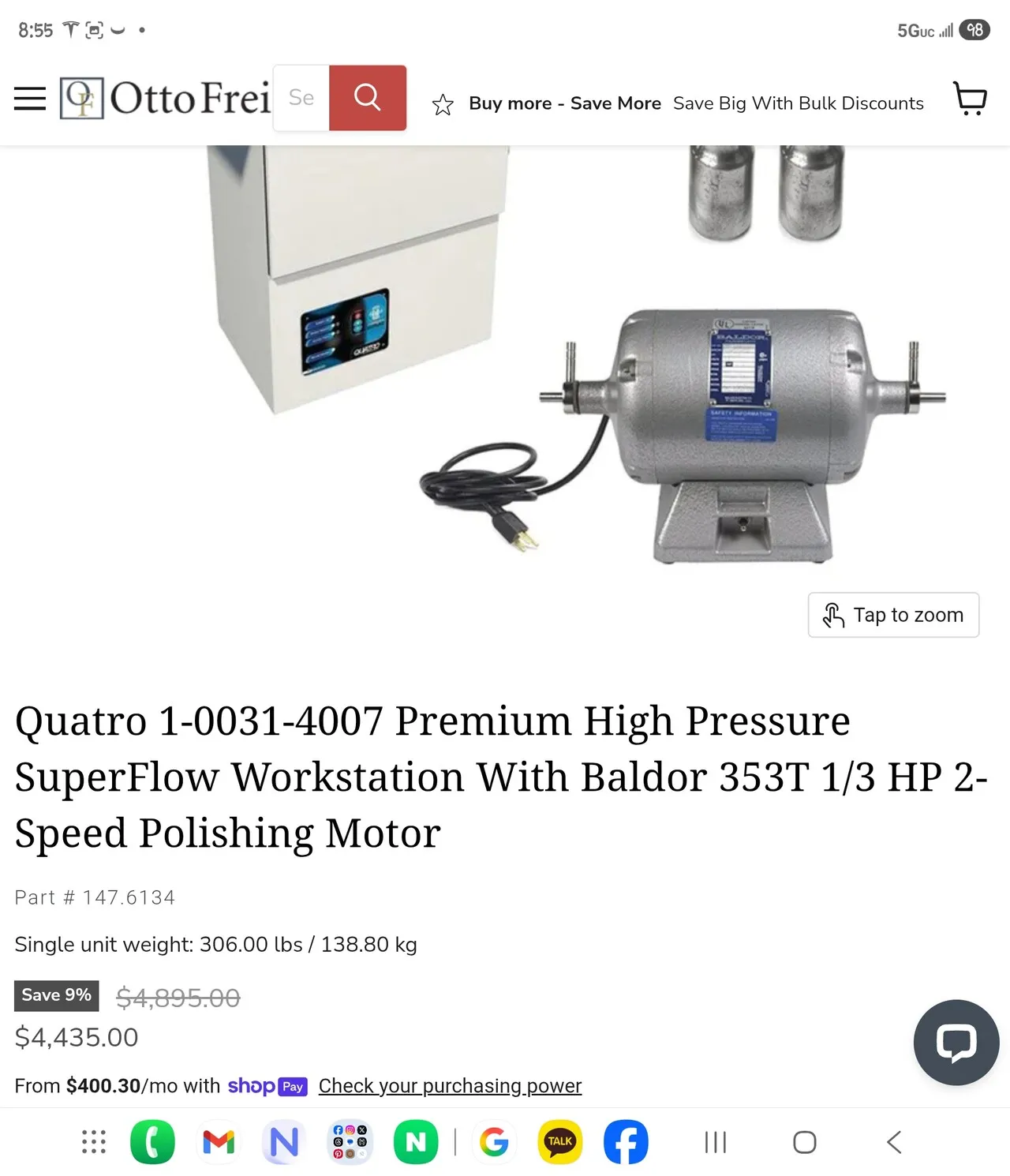Screen dimensions: 1010x1176
Task: Launch KakaoTalk from the taskbar
Action: tap(560, 1142)
